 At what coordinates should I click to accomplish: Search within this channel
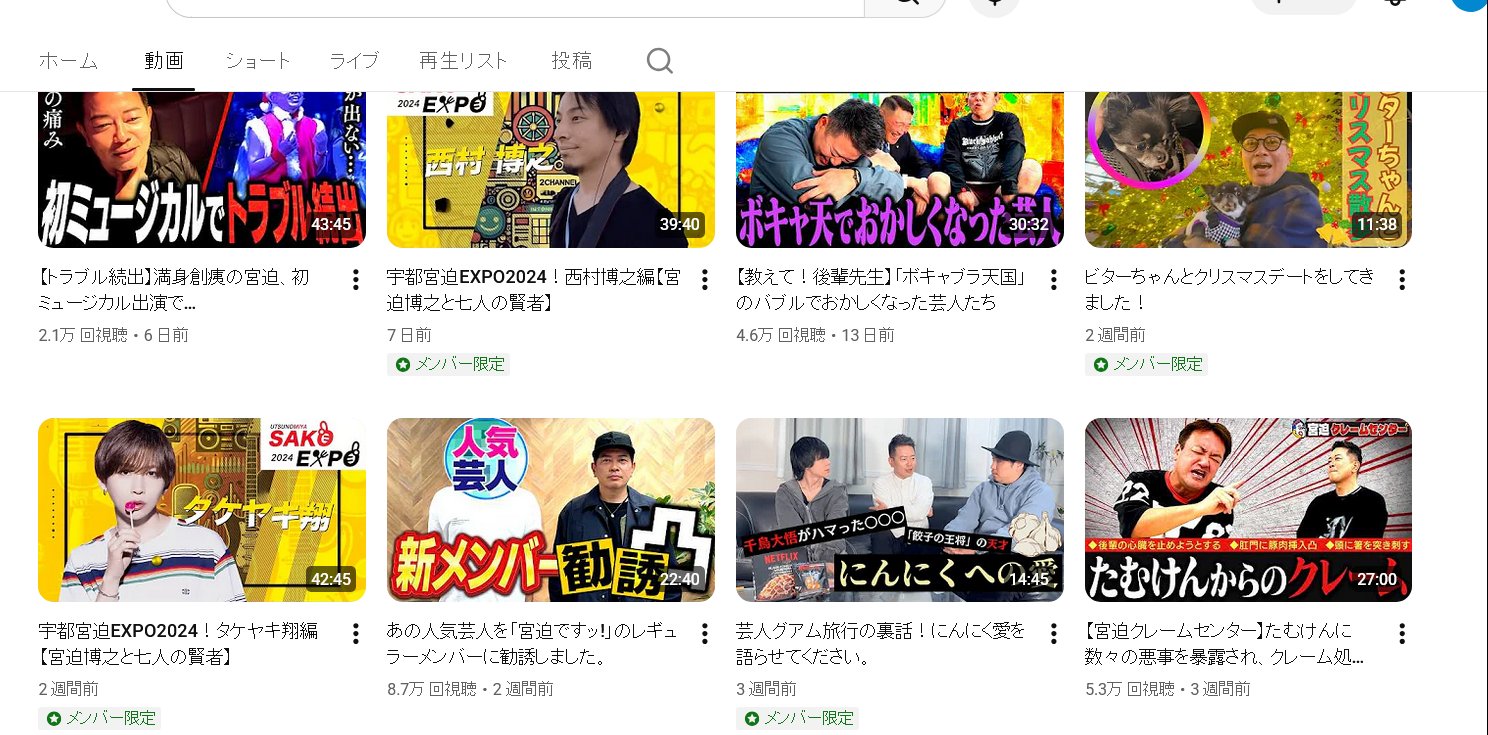659,62
